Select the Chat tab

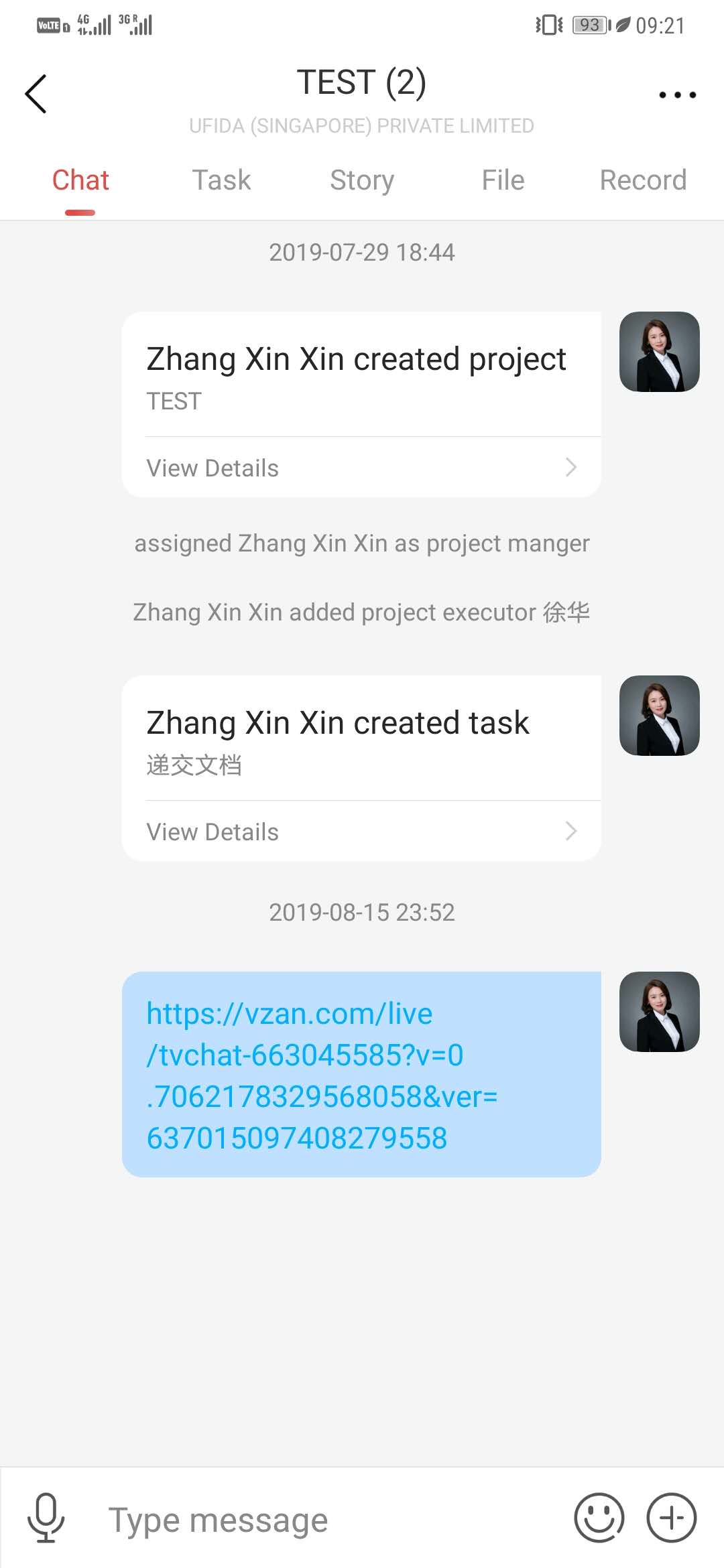click(x=80, y=180)
